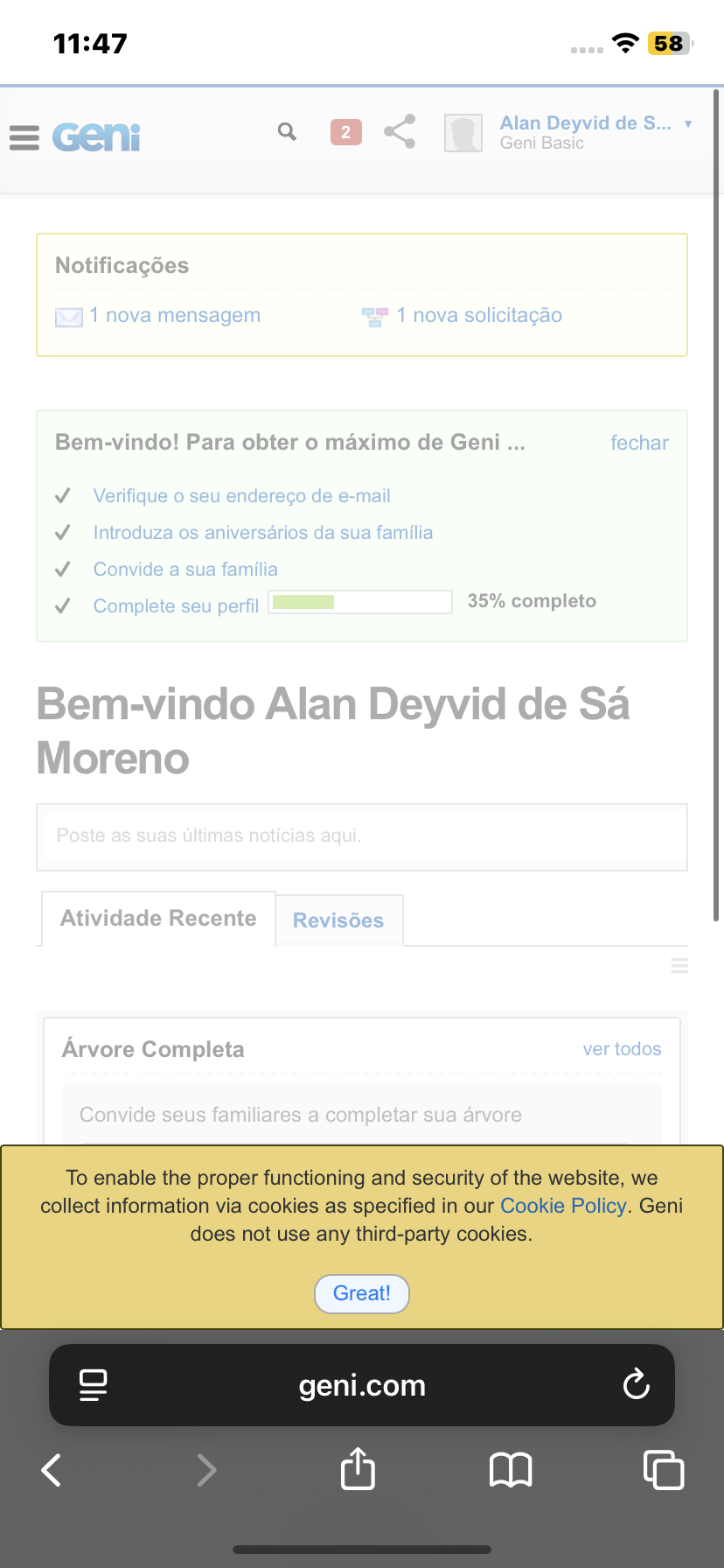Tap ver todos in Árvore Completa
Image resolution: width=724 pixels, height=1568 pixels.
622,1049
